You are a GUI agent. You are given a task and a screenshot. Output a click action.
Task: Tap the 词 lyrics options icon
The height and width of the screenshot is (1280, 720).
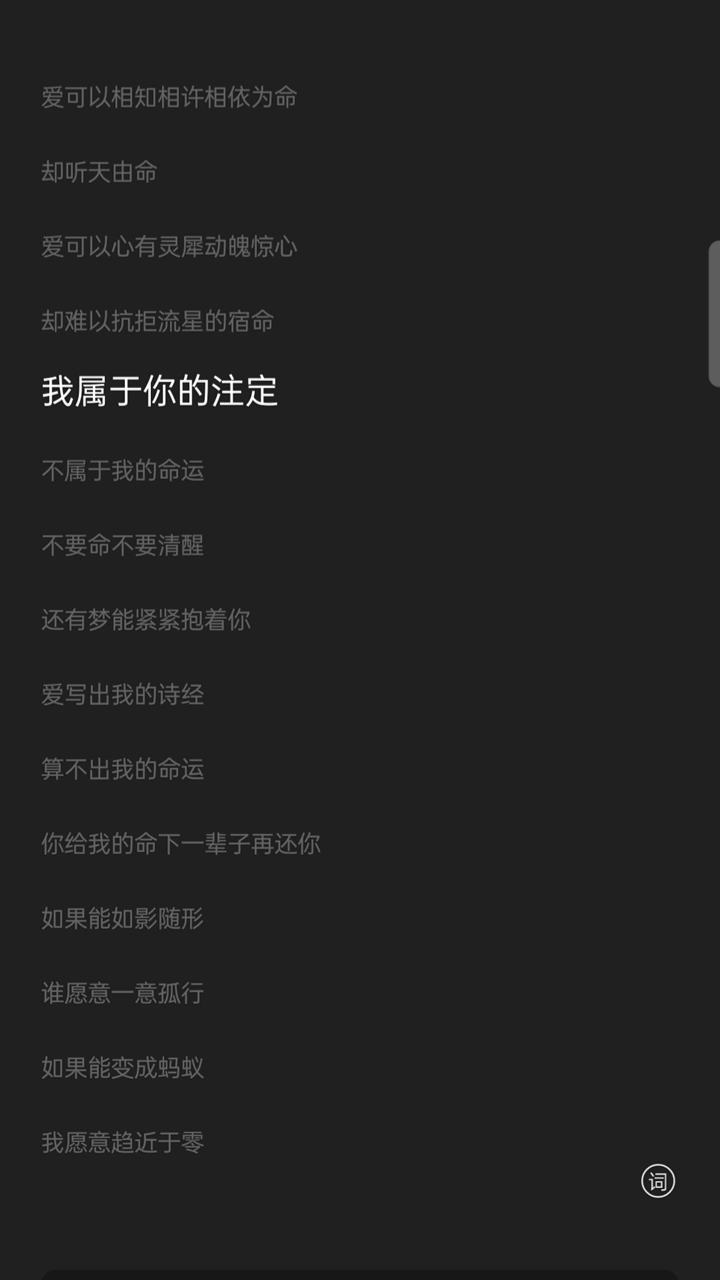point(658,1181)
